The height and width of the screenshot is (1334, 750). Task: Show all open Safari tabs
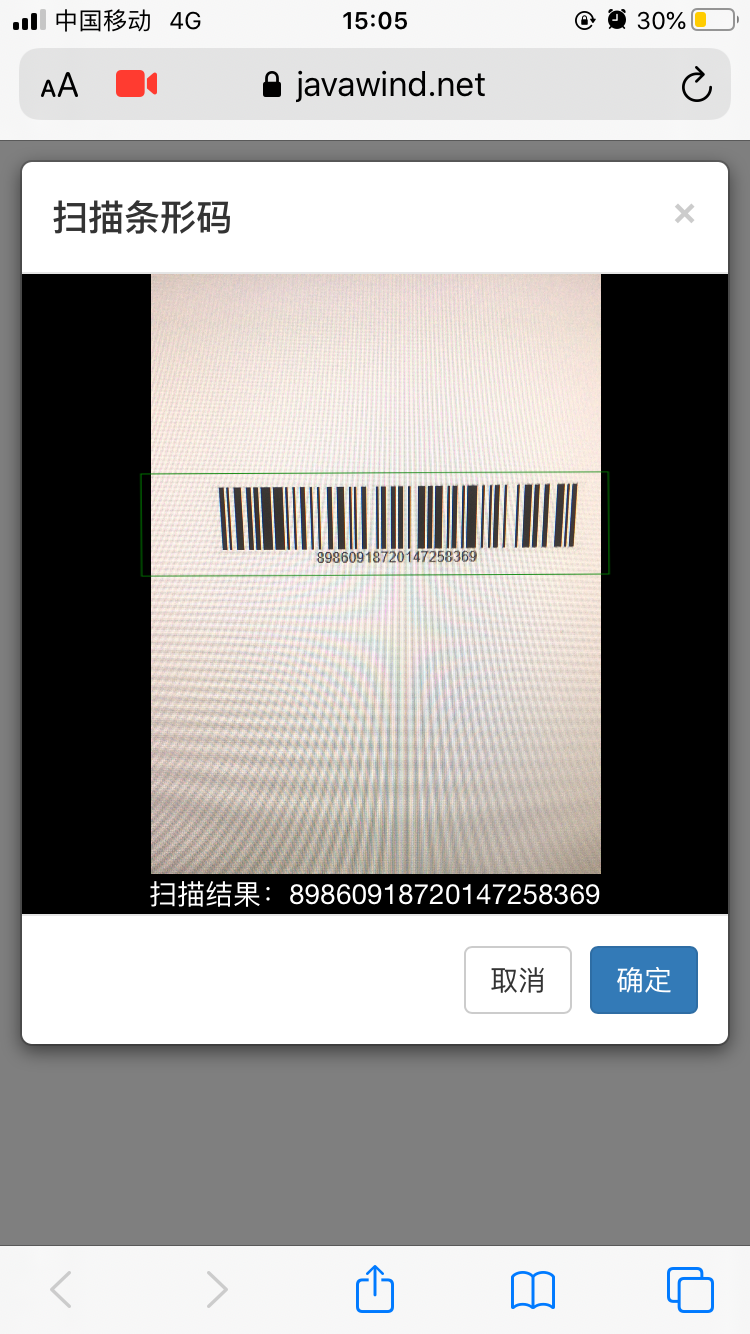[x=690, y=1290]
